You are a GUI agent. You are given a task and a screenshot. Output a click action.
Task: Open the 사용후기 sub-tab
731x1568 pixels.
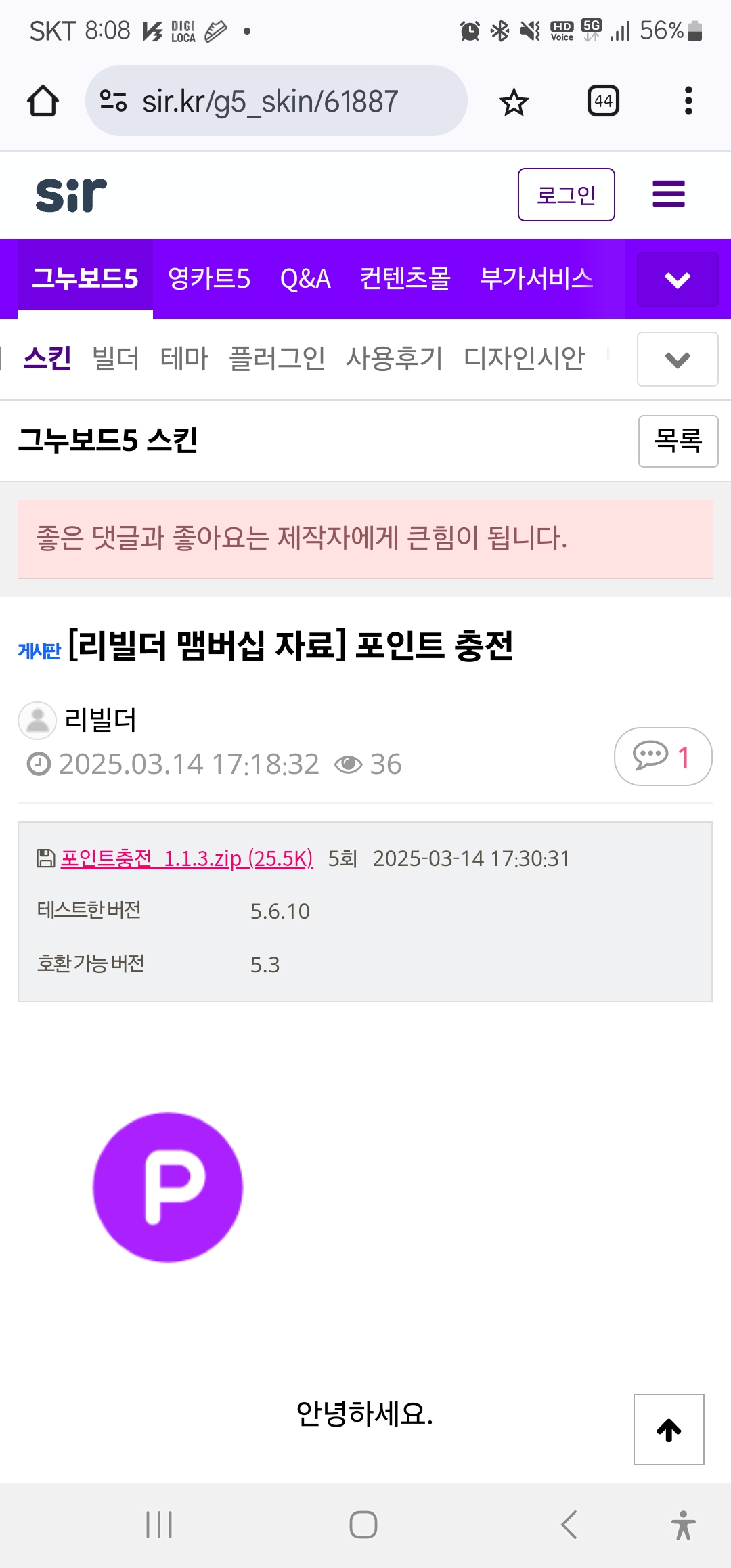click(x=394, y=358)
